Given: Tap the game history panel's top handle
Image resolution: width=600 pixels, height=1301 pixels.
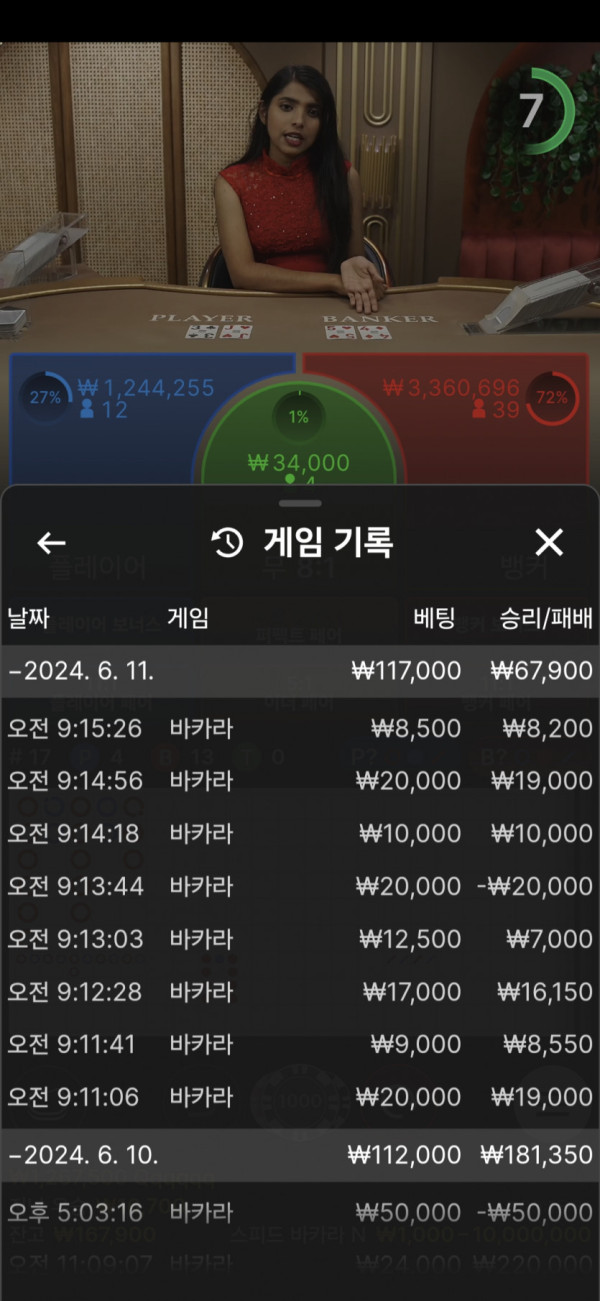Looking at the screenshot, I should (x=300, y=503).
